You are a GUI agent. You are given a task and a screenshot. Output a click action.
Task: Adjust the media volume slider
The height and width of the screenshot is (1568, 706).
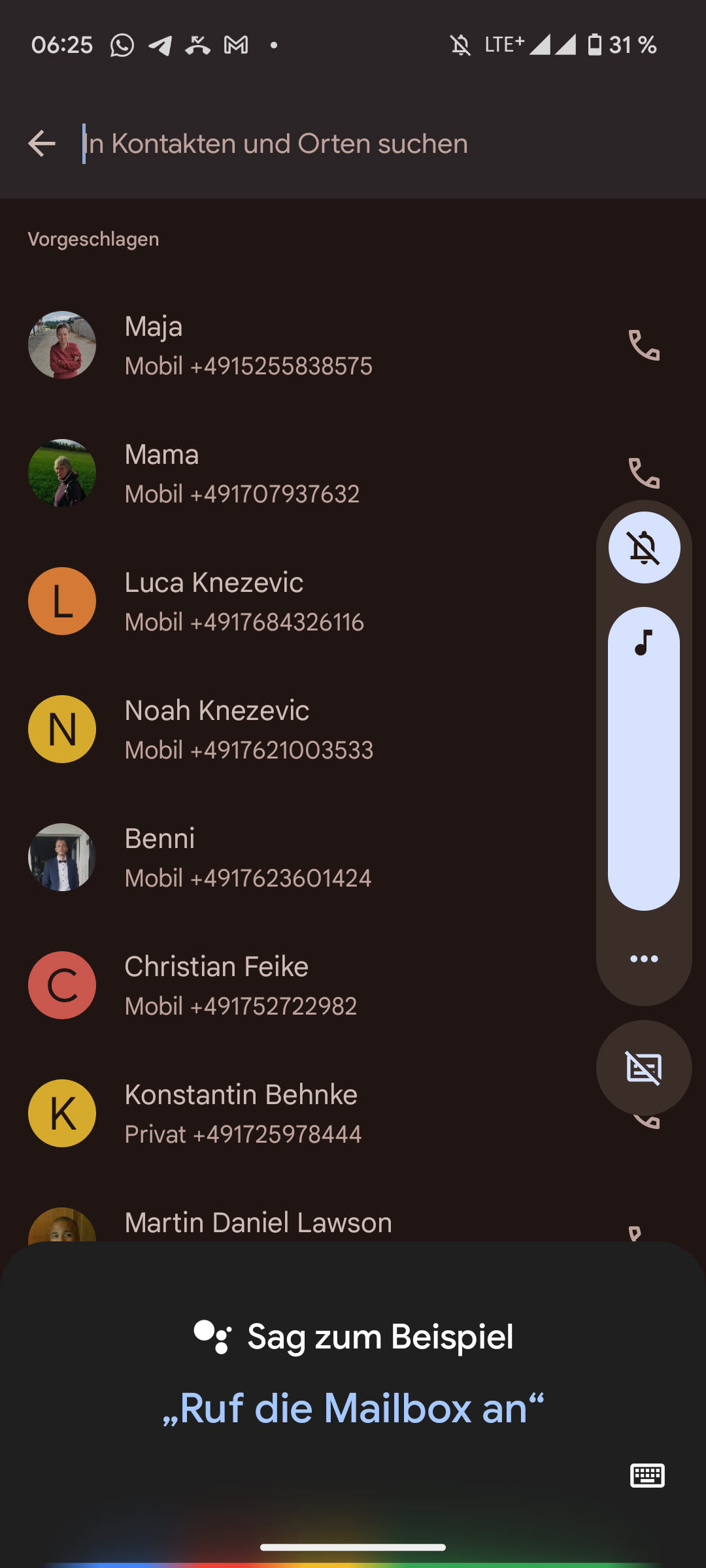pos(644,758)
